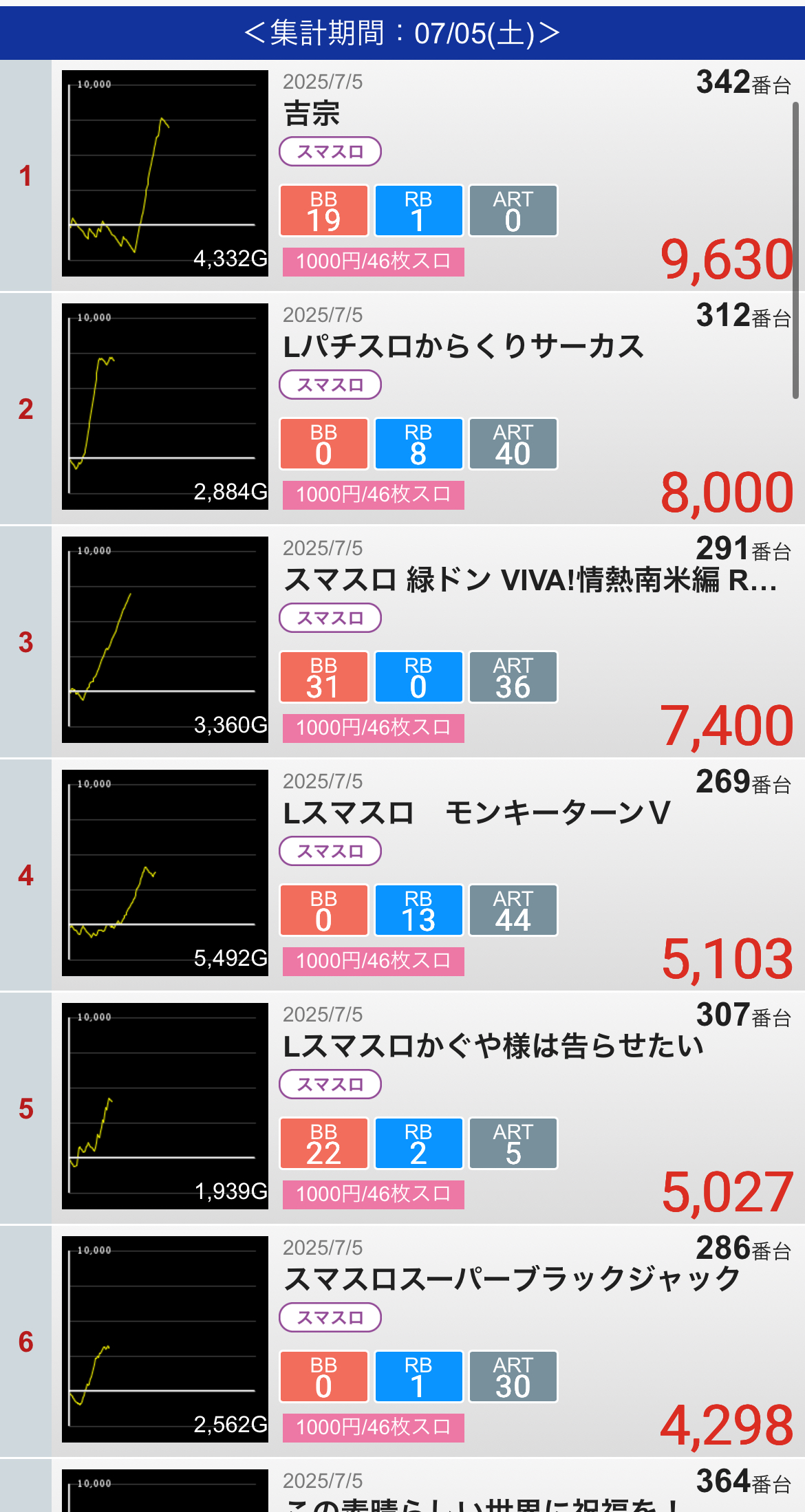Open かぐや様は告らせたい machine 307 entry
The image size is (805, 1512).
tap(402, 1108)
